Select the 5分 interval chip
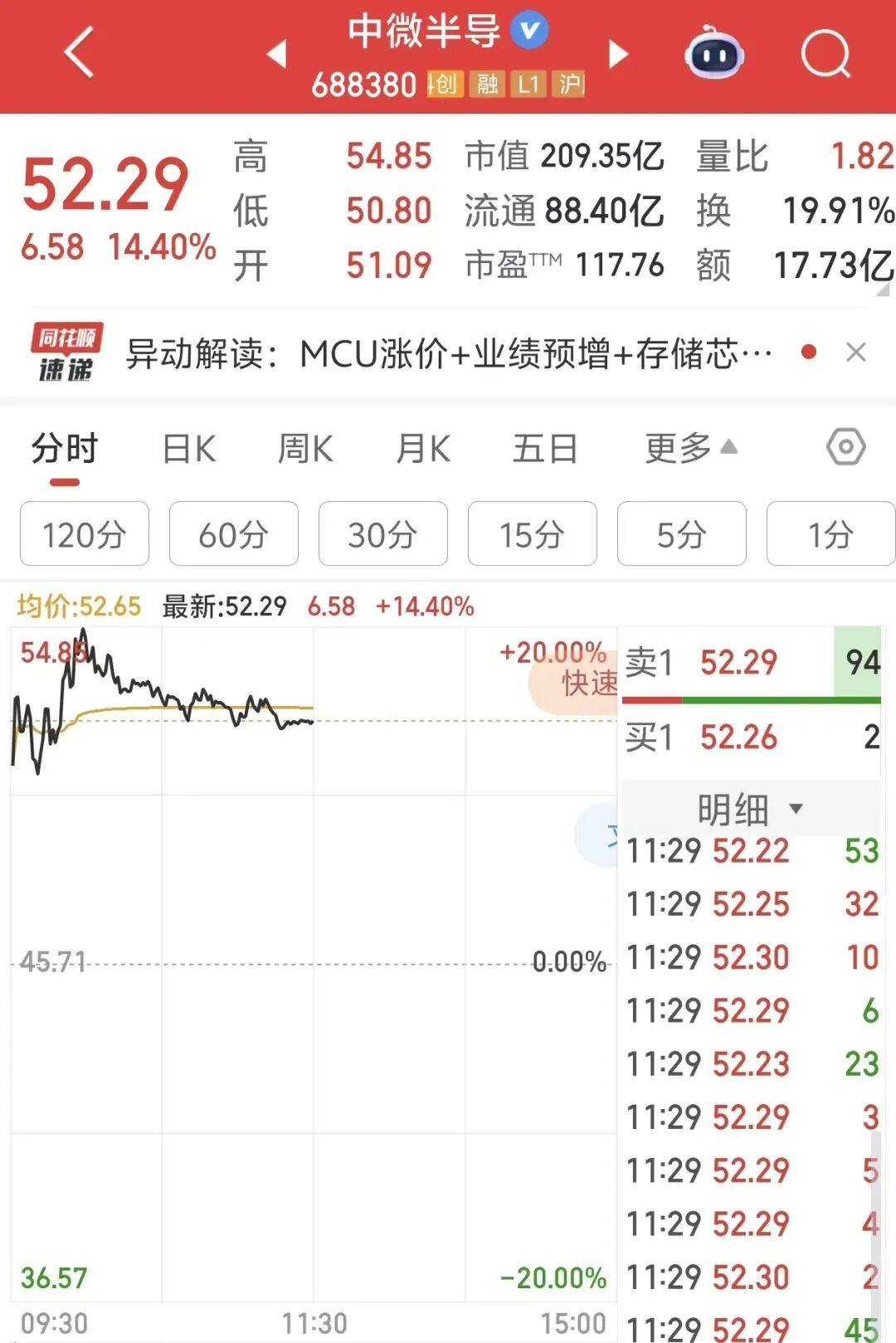This screenshot has width=896, height=1343. [x=682, y=534]
